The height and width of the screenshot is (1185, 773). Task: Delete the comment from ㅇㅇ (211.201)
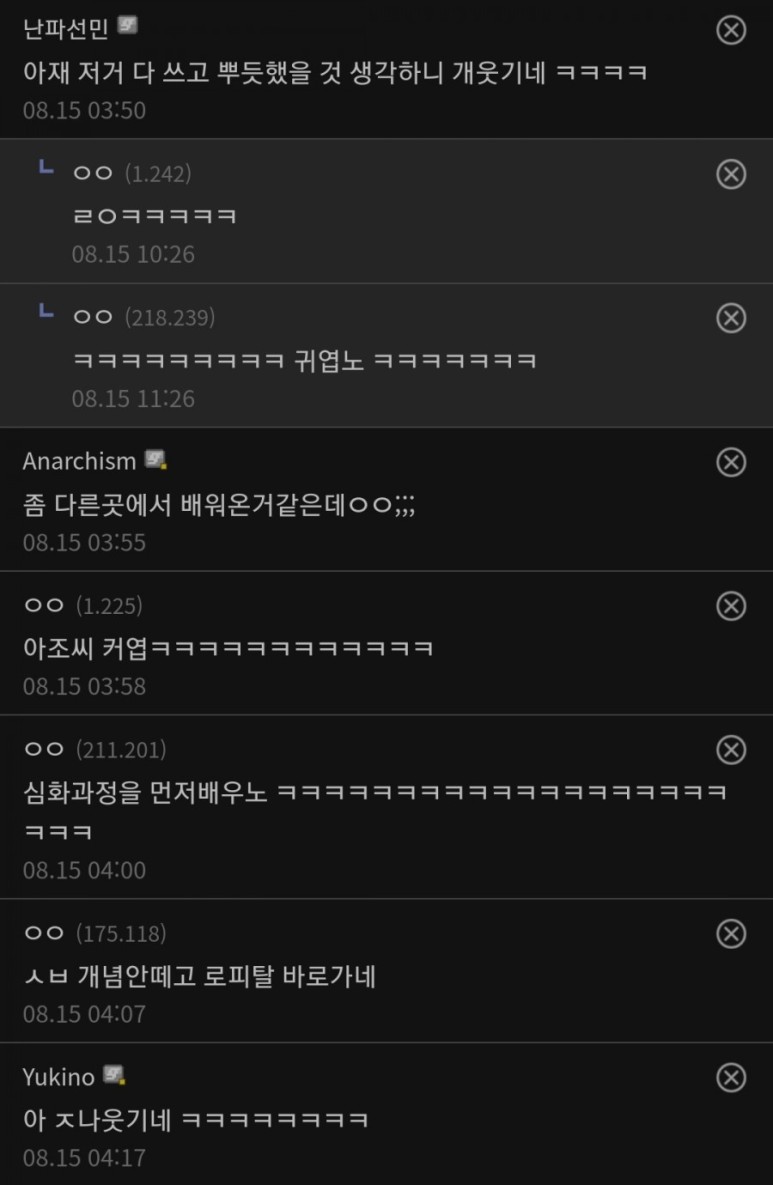pos(732,750)
